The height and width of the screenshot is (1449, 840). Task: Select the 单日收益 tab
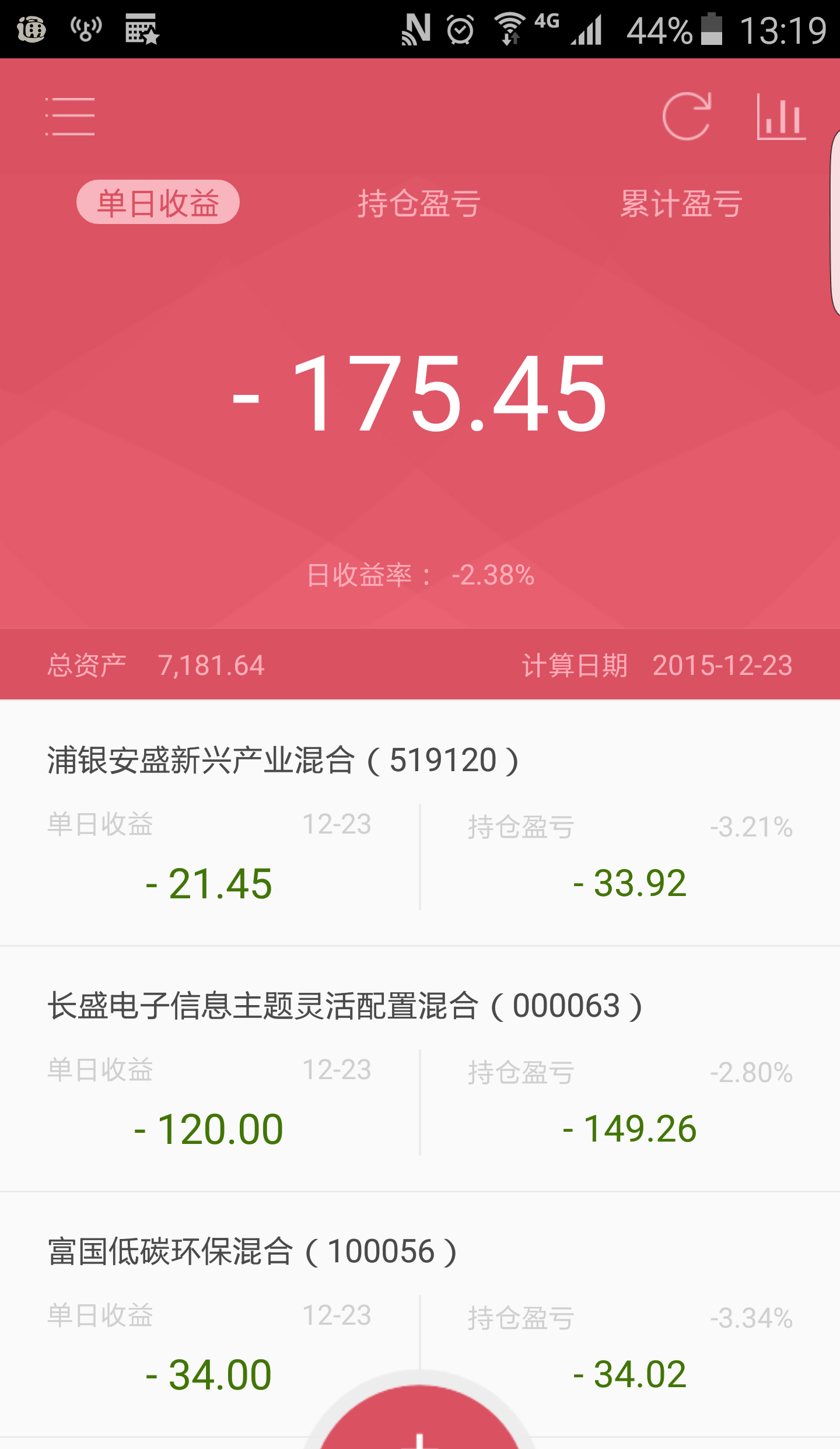click(x=158, y=202)
